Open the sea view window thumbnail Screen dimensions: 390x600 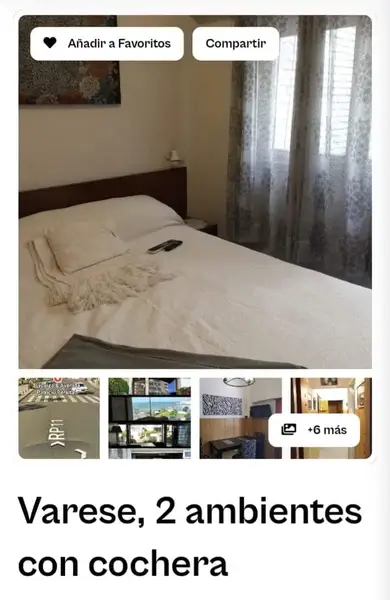pyautogui.click(x=150, y=418)
